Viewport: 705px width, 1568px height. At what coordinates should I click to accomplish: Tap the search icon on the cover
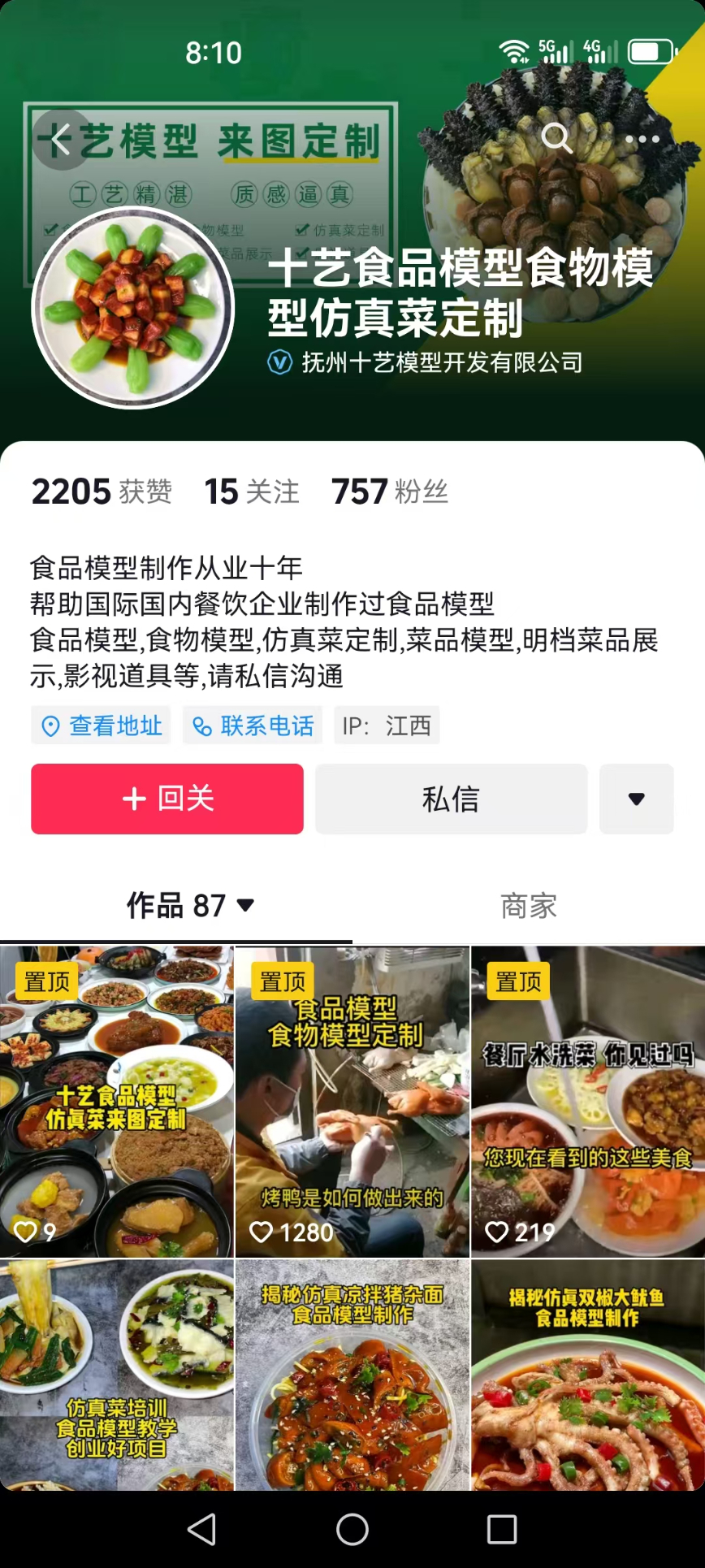click(556, 139)
